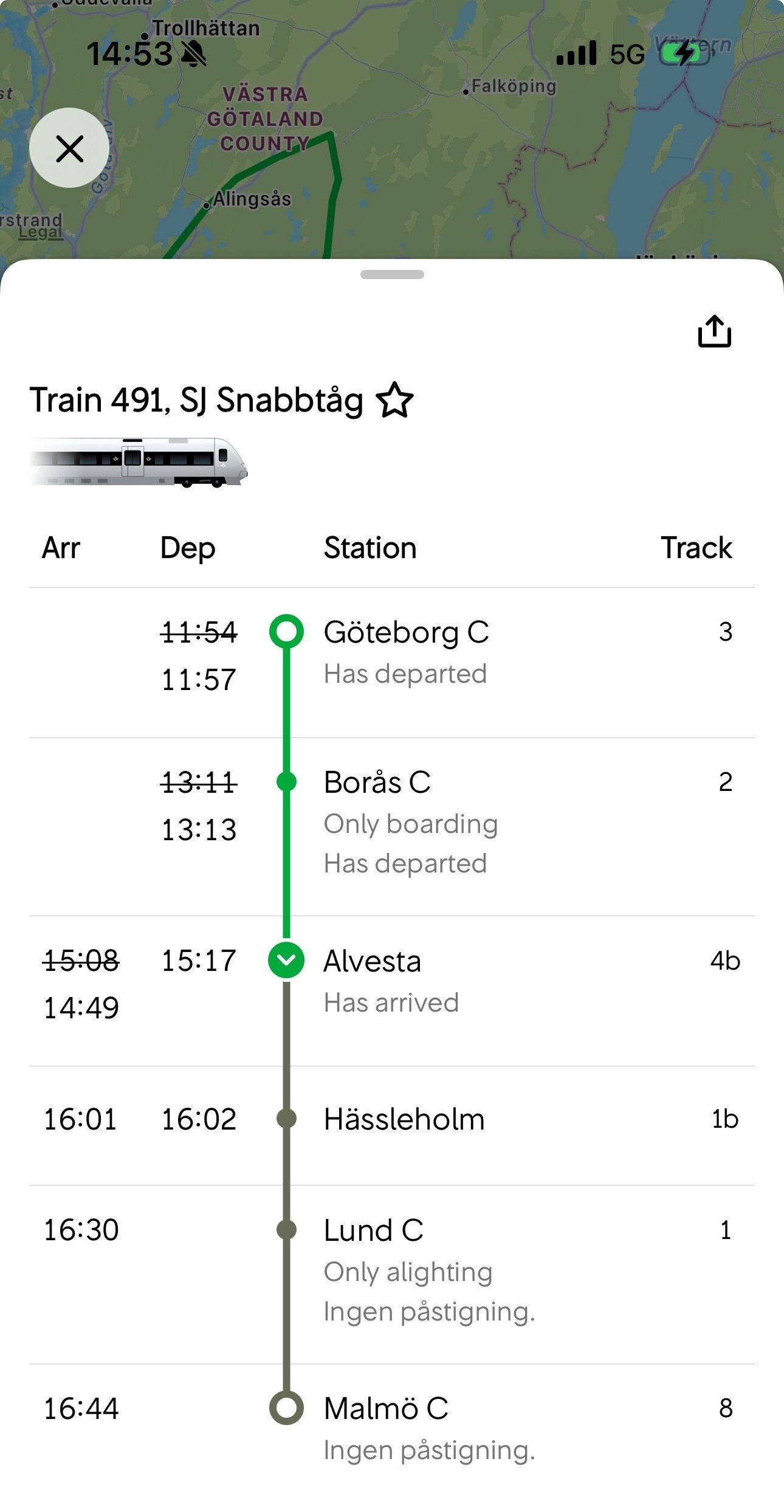Open Borås C station row
The width and height of the screenshot is (784, 1512).
tap(392, 827)
